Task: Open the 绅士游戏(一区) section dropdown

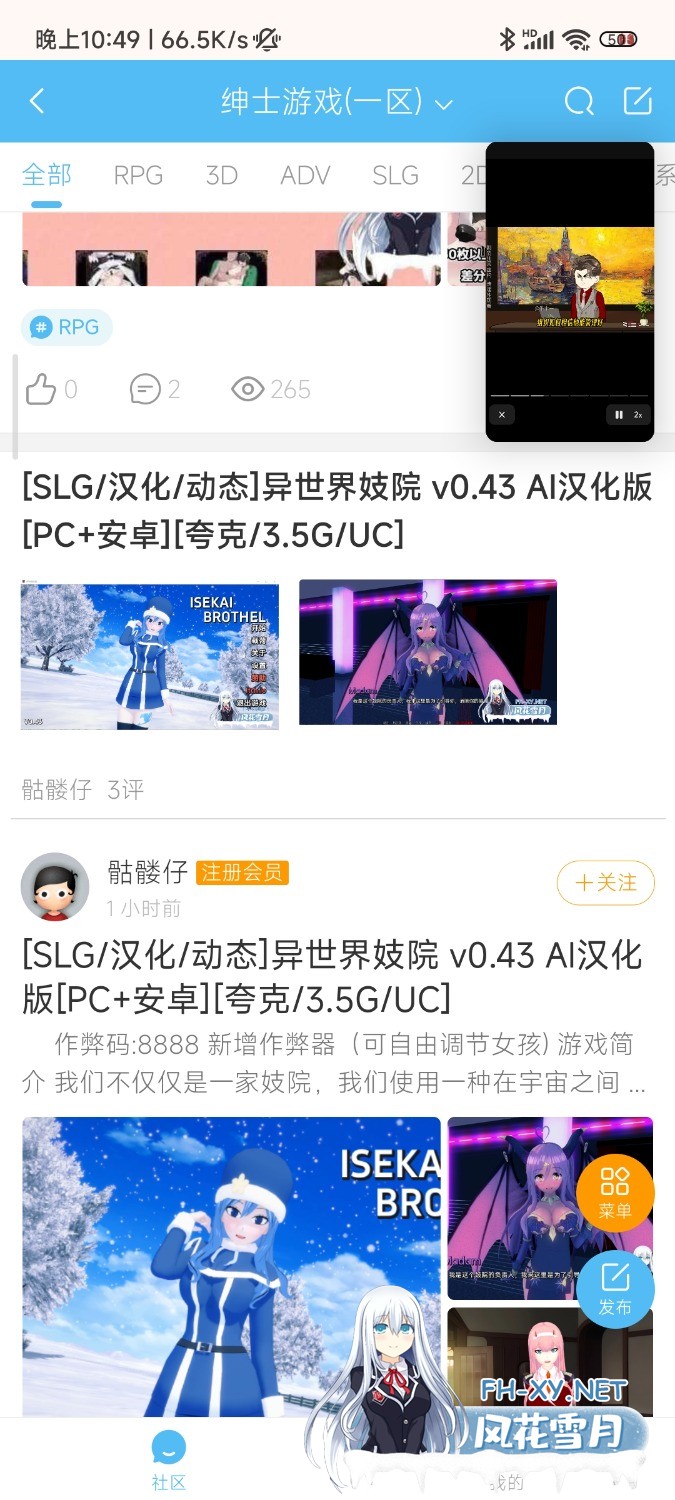Action: point(337,102)
